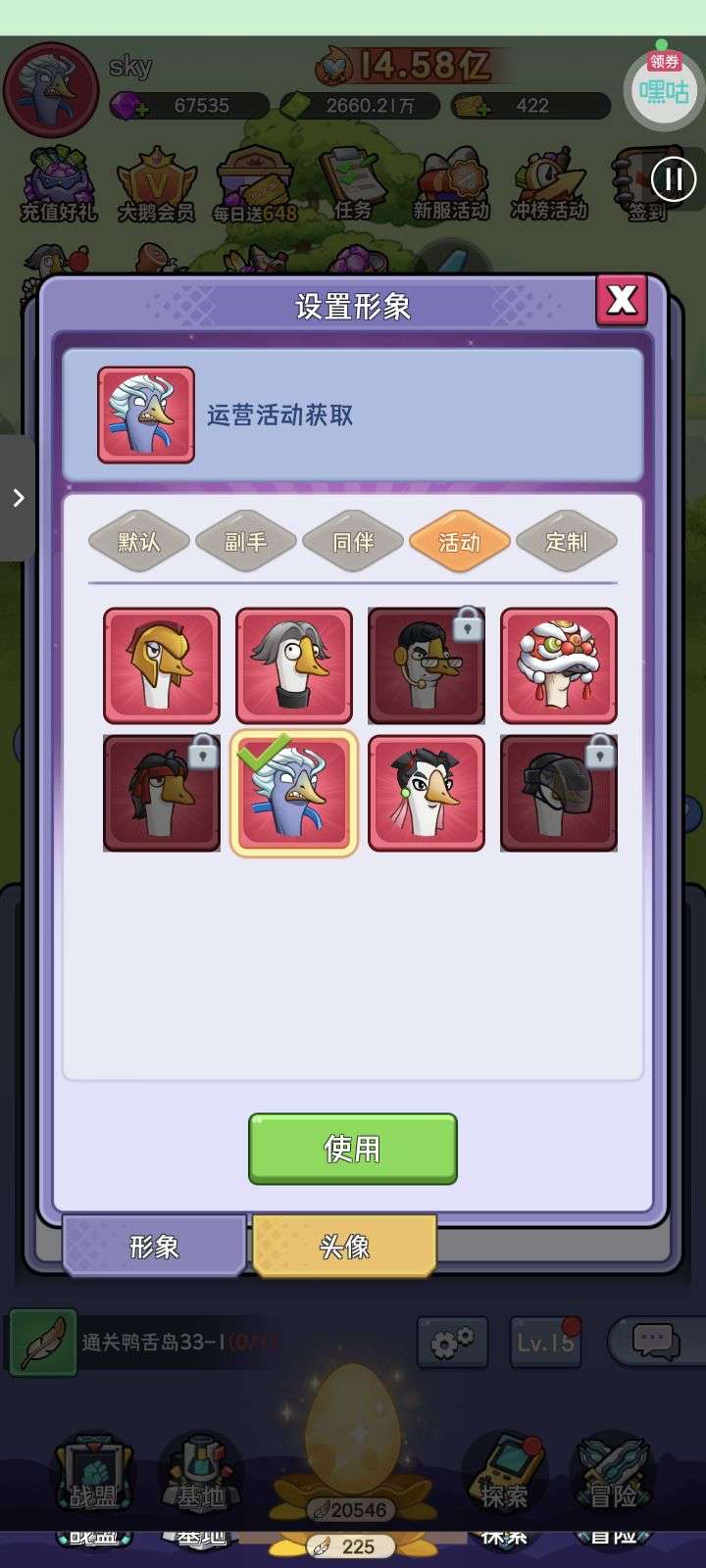Apply avatar with the green 使用 button
The image size is (706, 1568).
pos(353,1149)
